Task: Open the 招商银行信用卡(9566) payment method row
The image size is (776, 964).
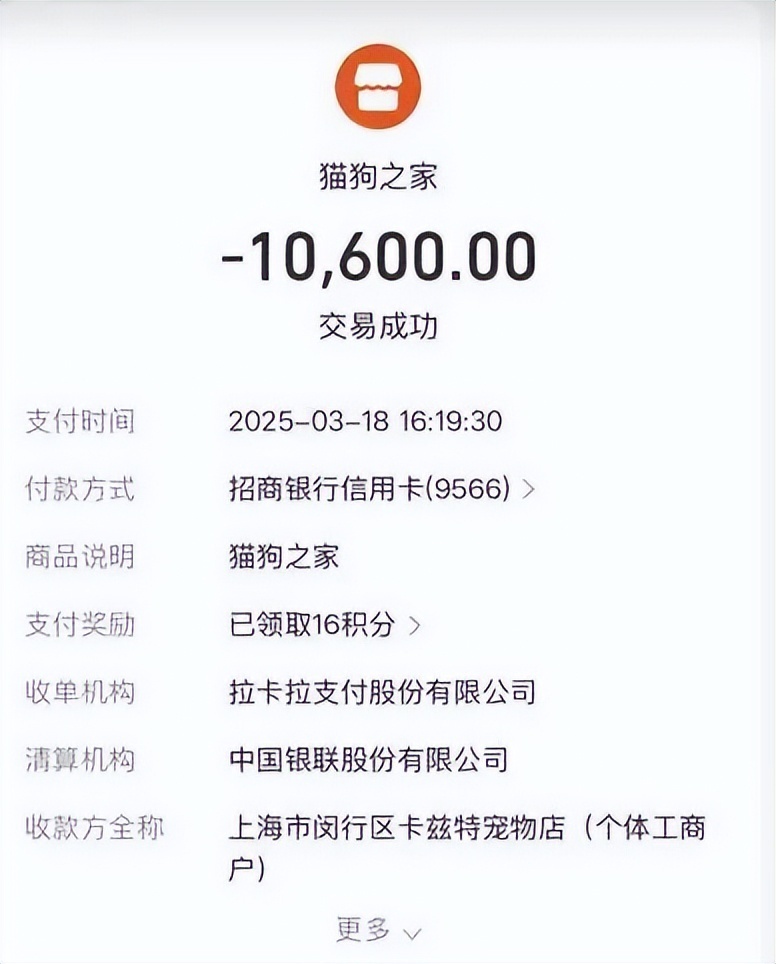Action: [380, 489]
